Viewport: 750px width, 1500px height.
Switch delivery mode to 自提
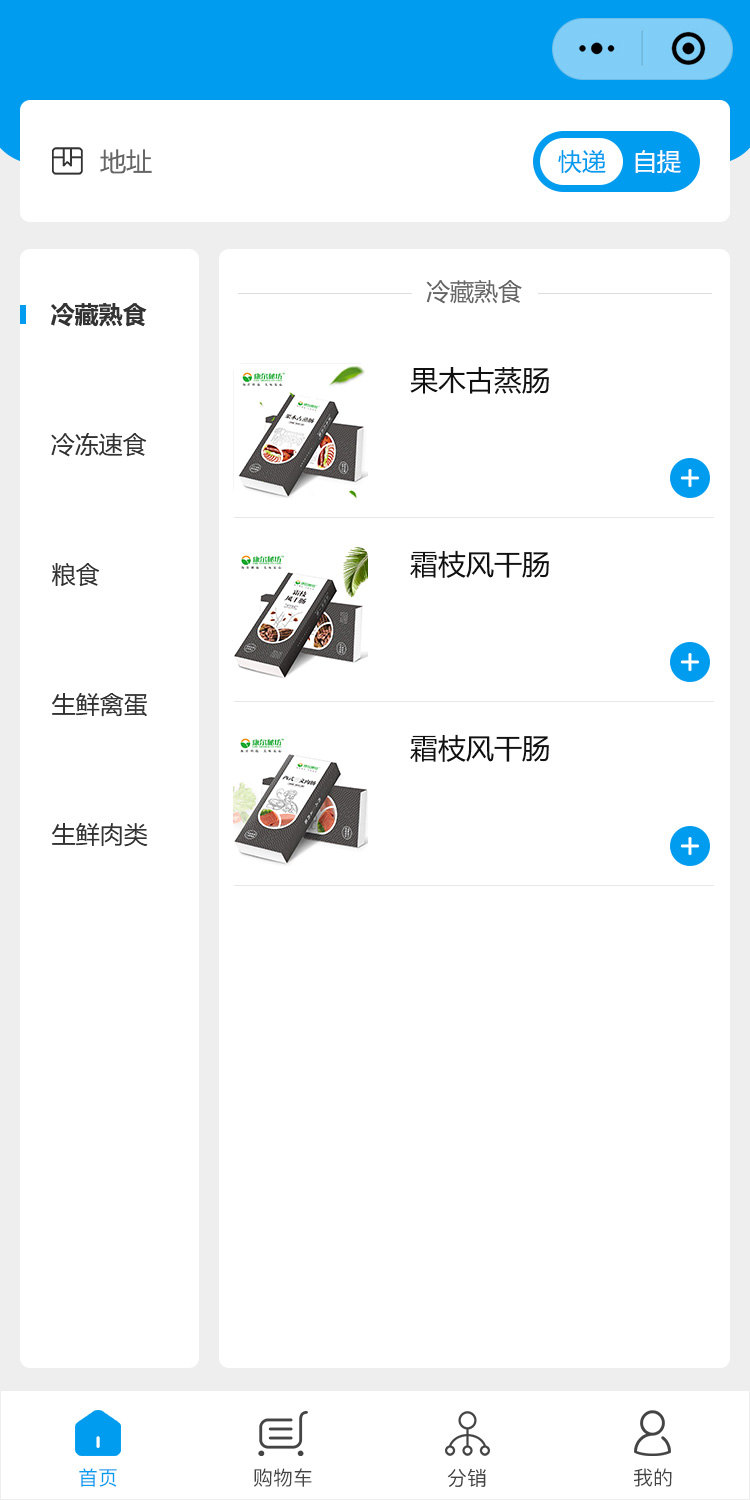tap(657, 162)
